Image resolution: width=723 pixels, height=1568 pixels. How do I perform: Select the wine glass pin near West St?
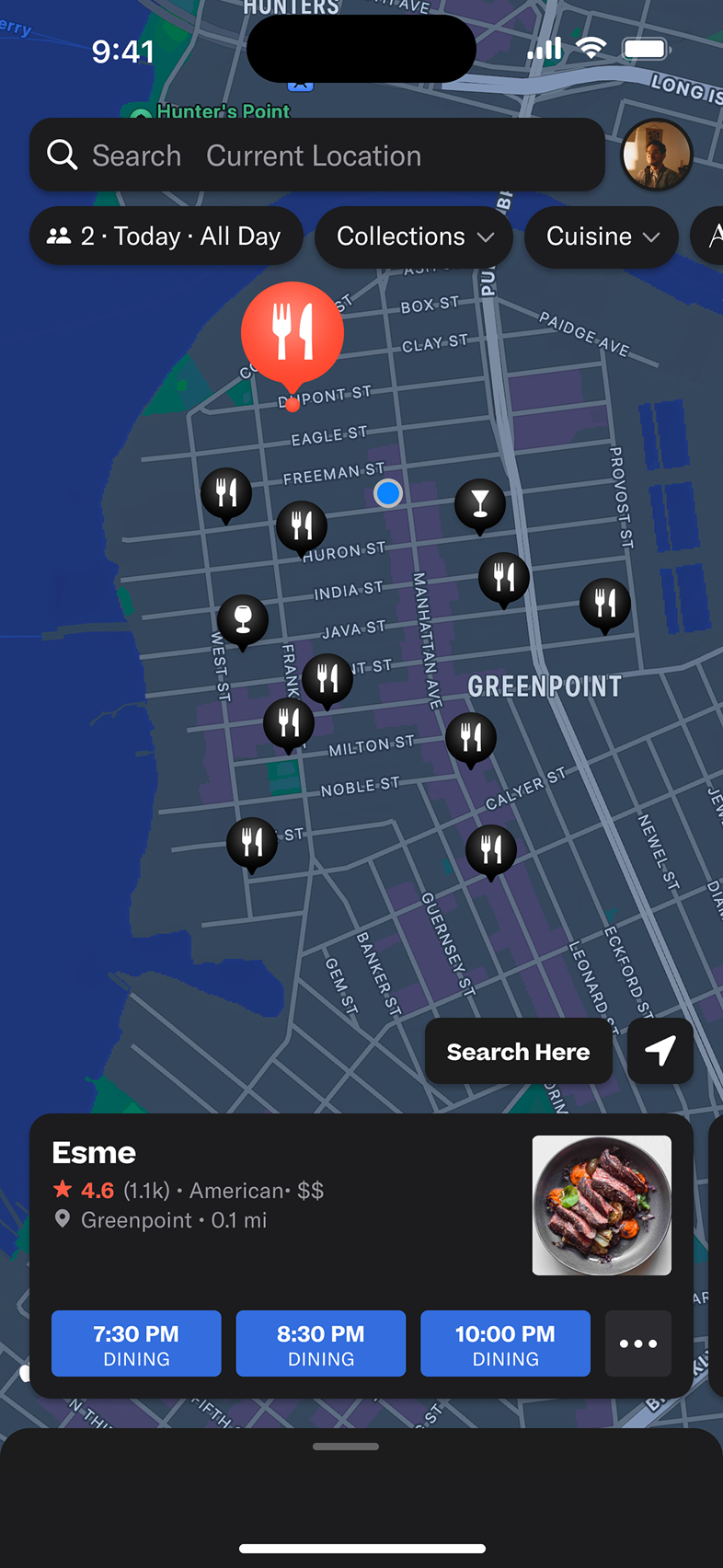tap(243, 619)
